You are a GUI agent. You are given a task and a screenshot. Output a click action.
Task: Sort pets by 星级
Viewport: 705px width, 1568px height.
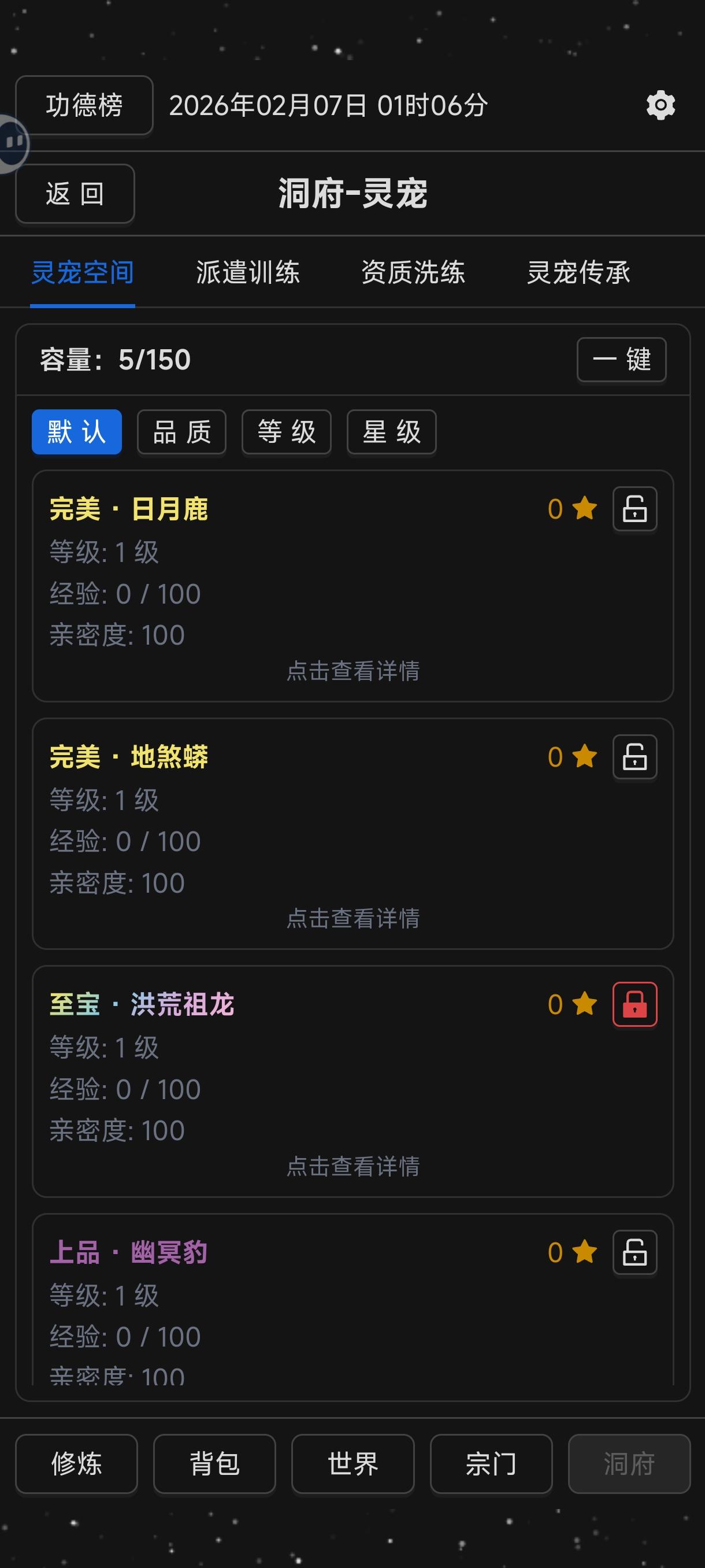click(x=391, y=432)
